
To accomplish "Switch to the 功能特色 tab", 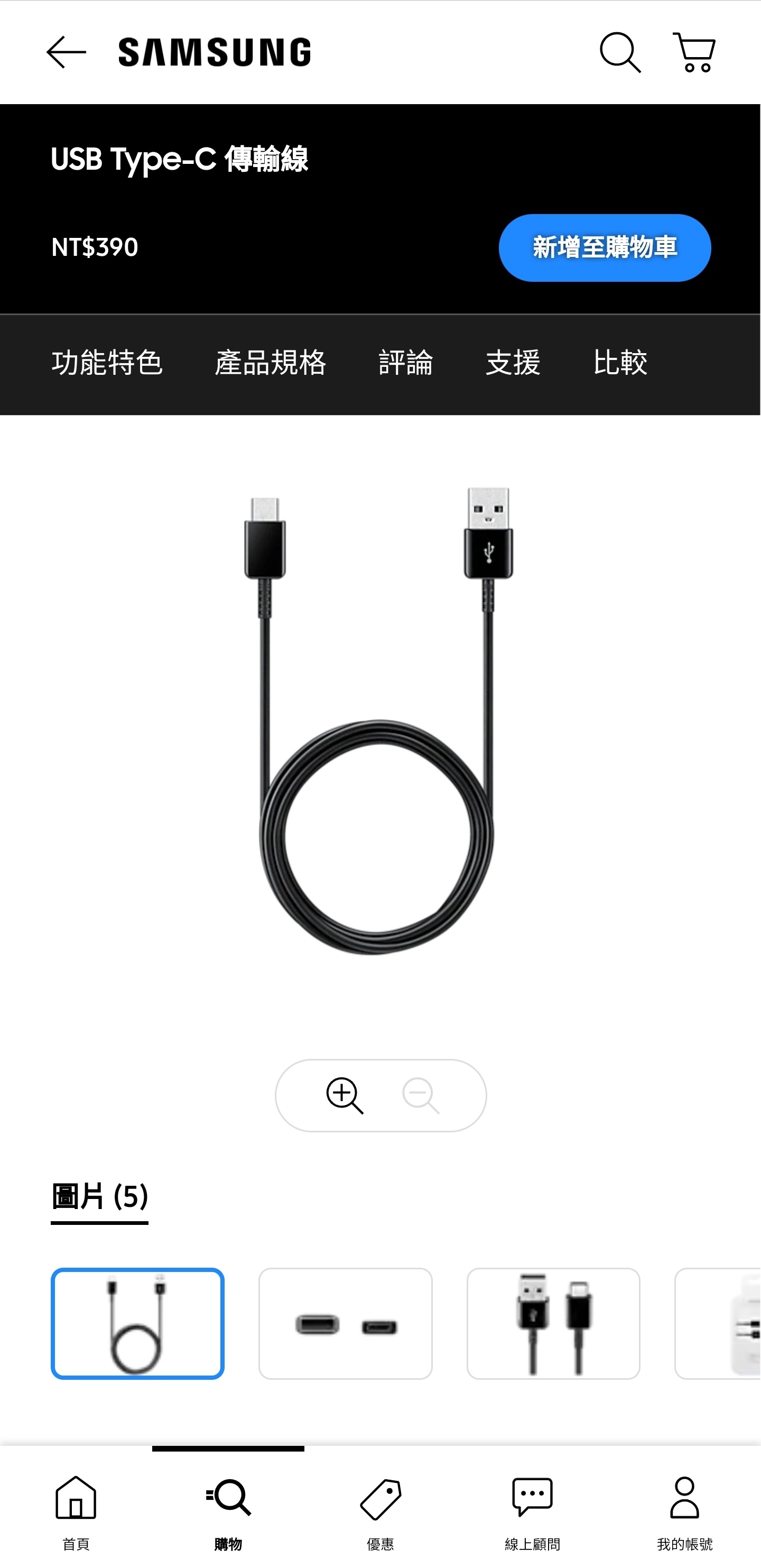I will coord(107,363).
